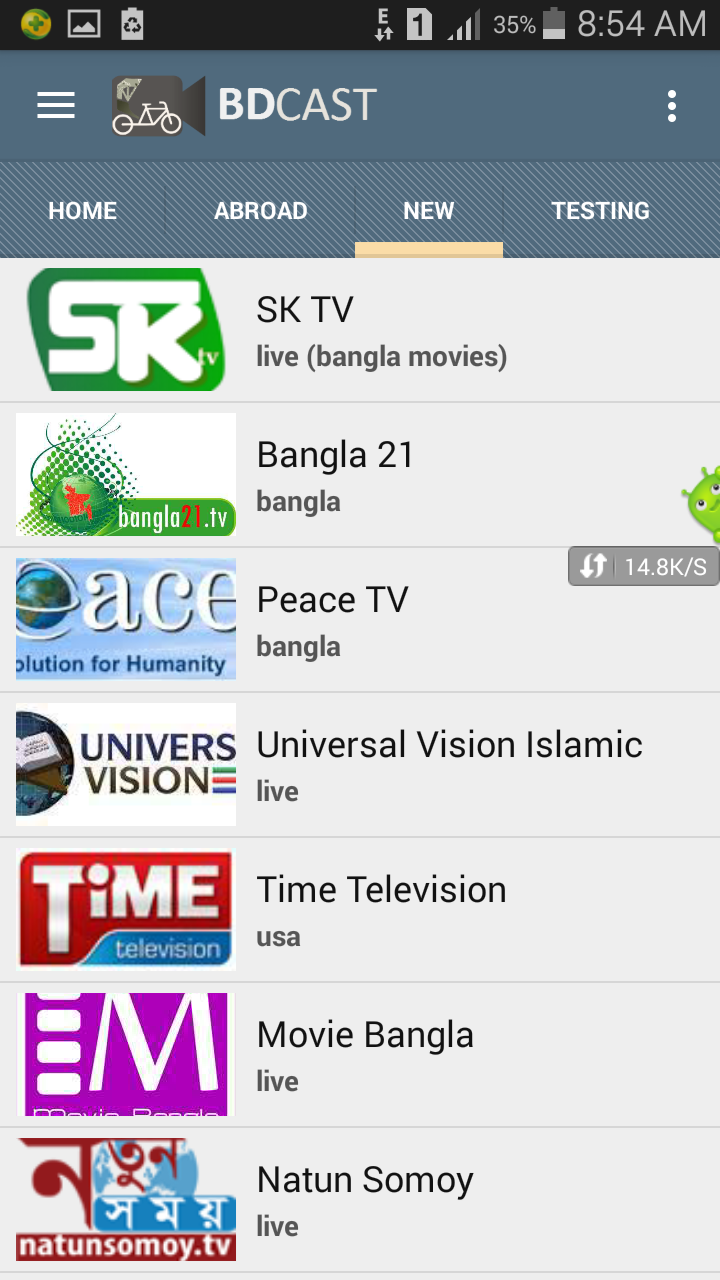Switch to the HOME tab
720x1280 pixels.
(83, 211)
